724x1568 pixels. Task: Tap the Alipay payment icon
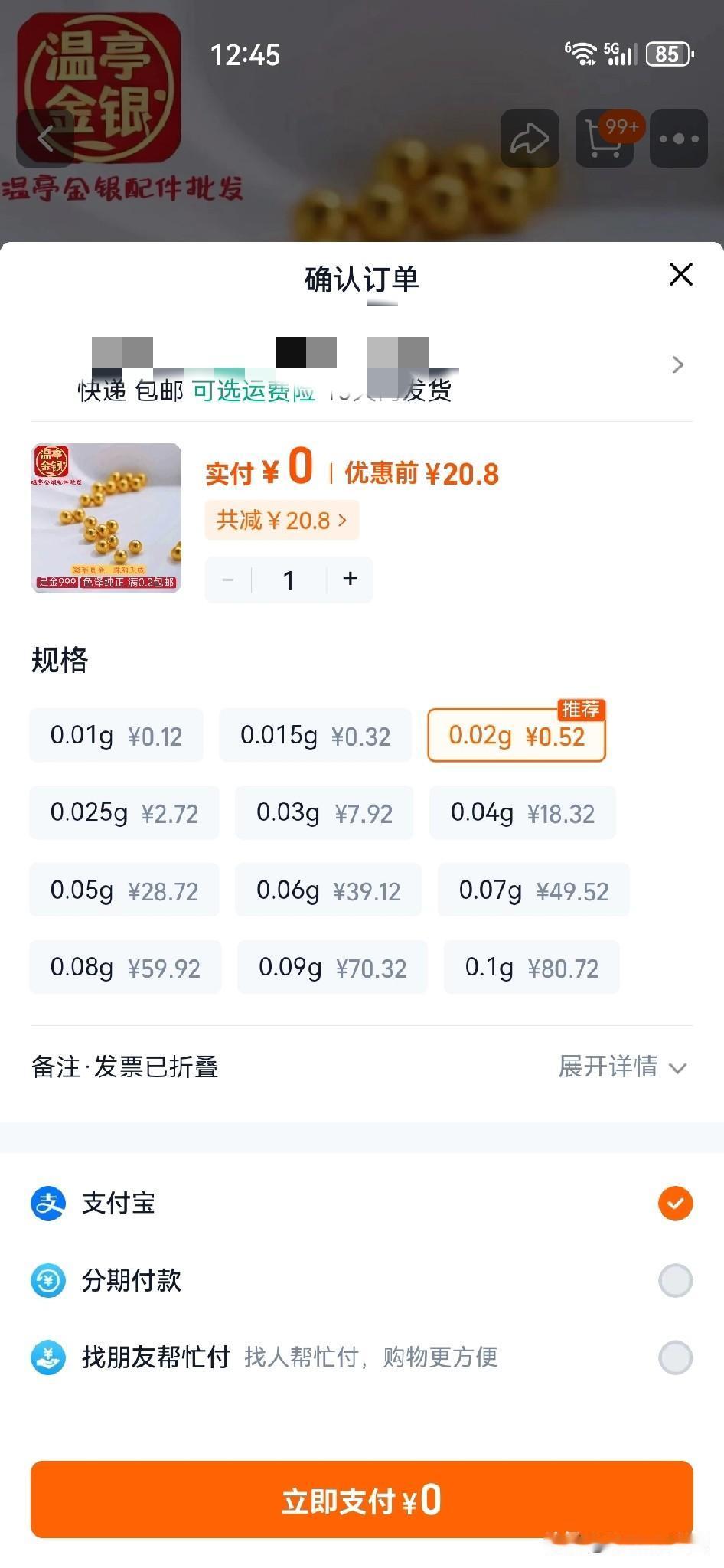click(x=47, y=1203)
